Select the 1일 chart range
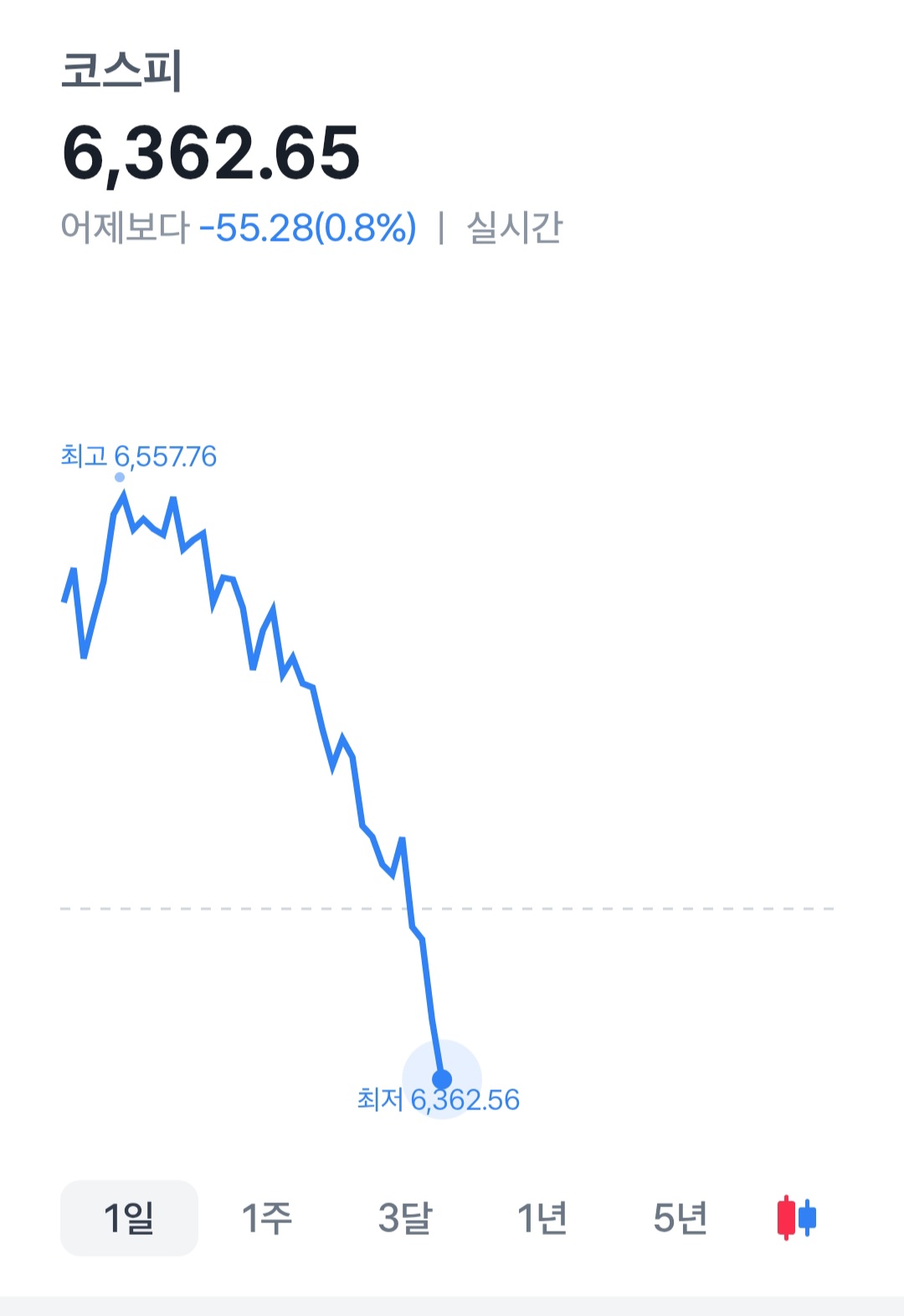The height and width of the screenshot is (1316, 904). tap(129, 1217)
